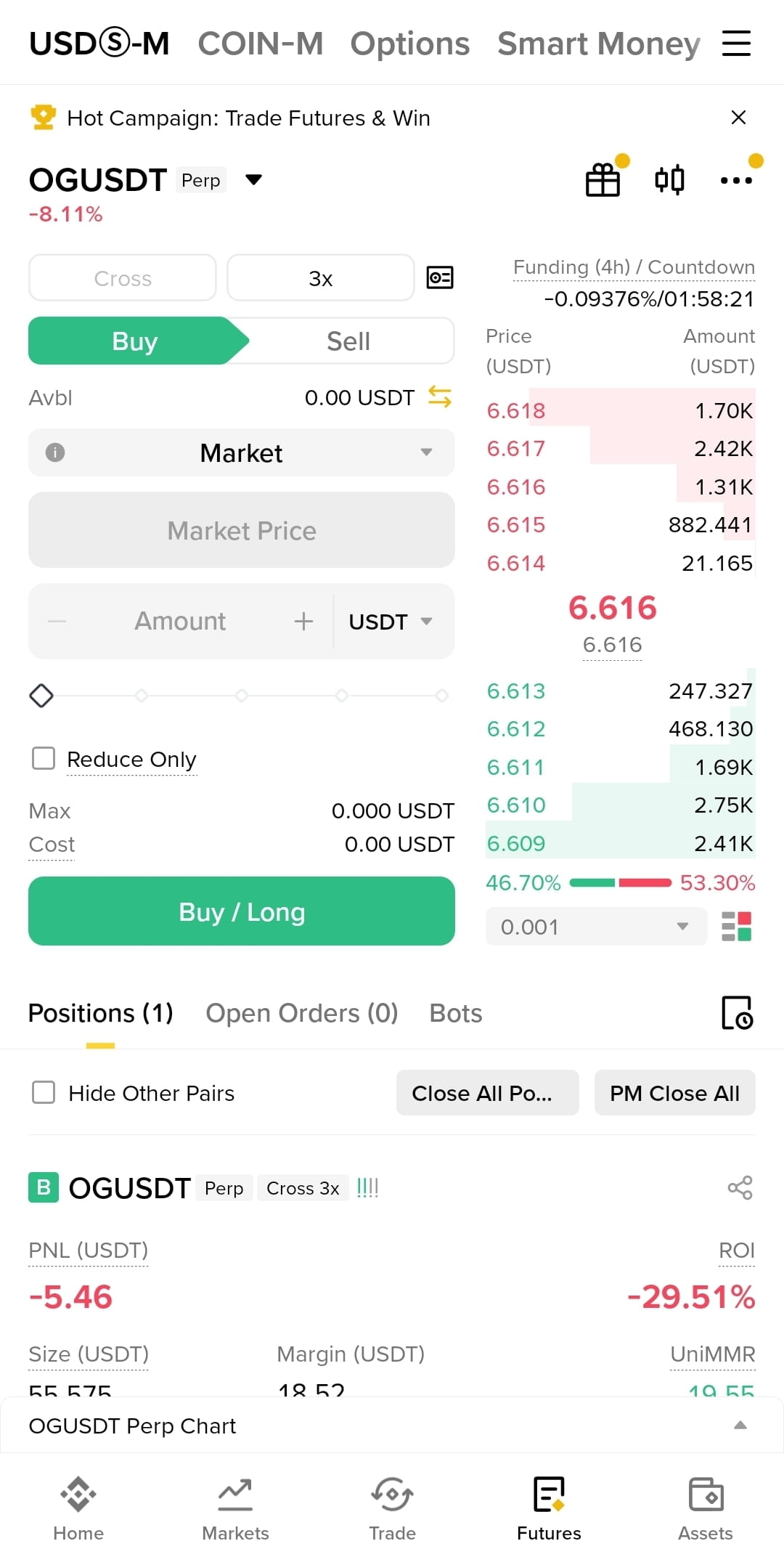The image size is (784, 1549).
Task: Switch to Open Orders (0) tab
Action: pyautogui.click(x=301, y=1013)
